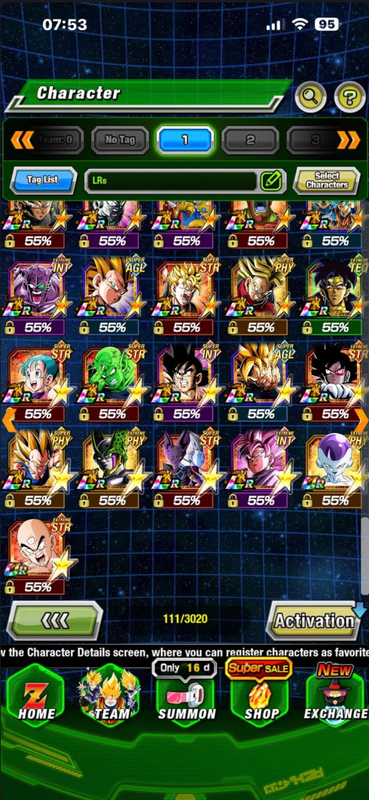Tap the Activation button
This screenshot has width=369, height=800.
click(x=314, y=620)
